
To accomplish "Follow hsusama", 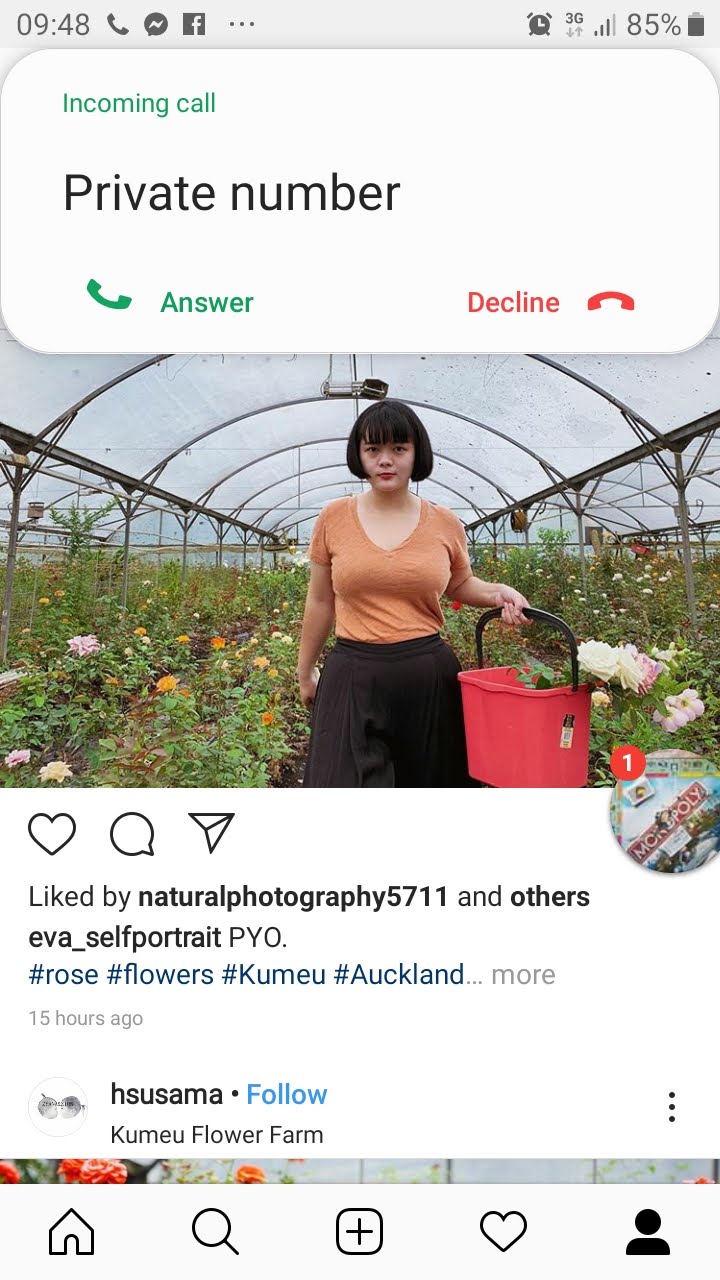I will (x=287, y=1095).
